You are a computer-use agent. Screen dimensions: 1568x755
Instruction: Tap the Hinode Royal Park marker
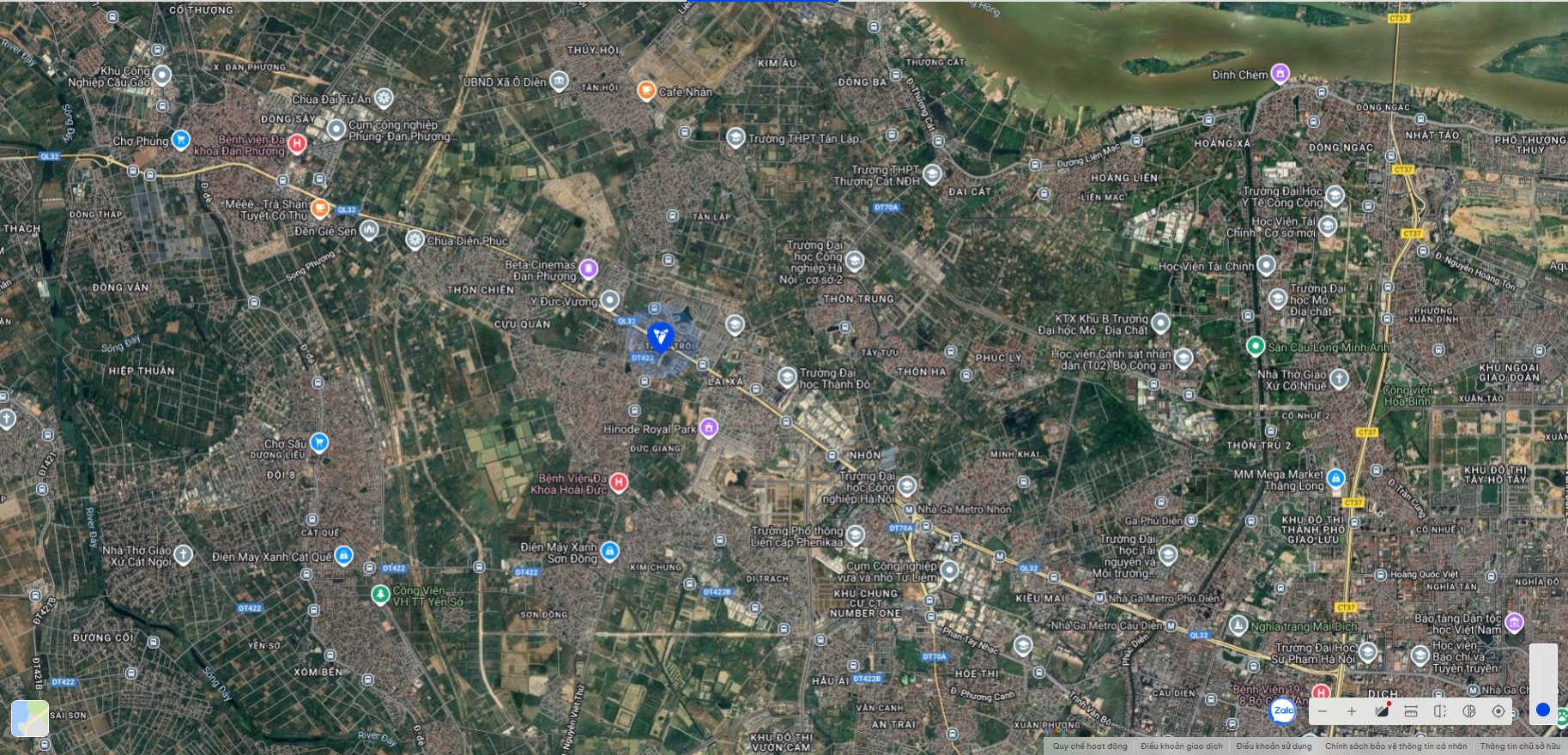[708, 427]
